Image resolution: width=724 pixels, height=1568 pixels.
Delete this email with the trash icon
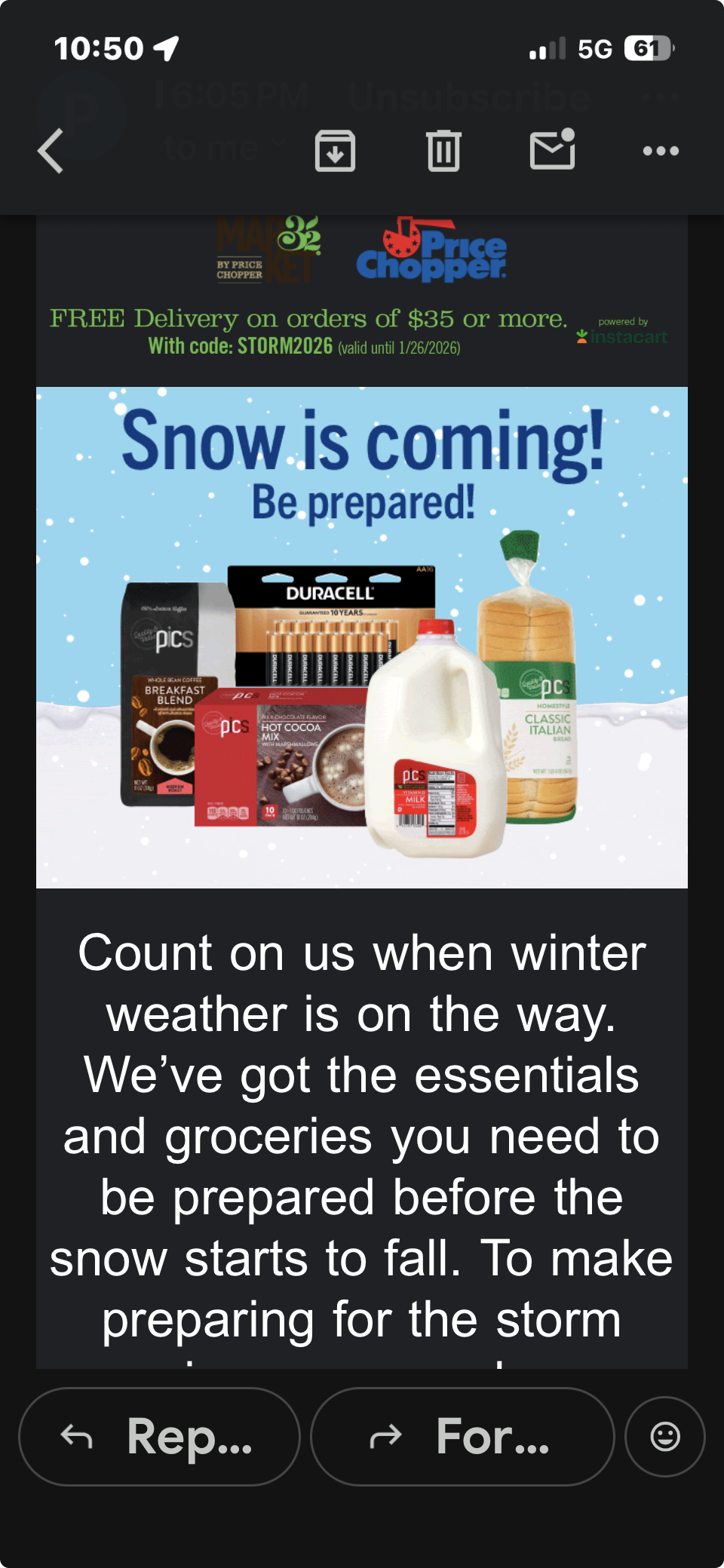443,151
